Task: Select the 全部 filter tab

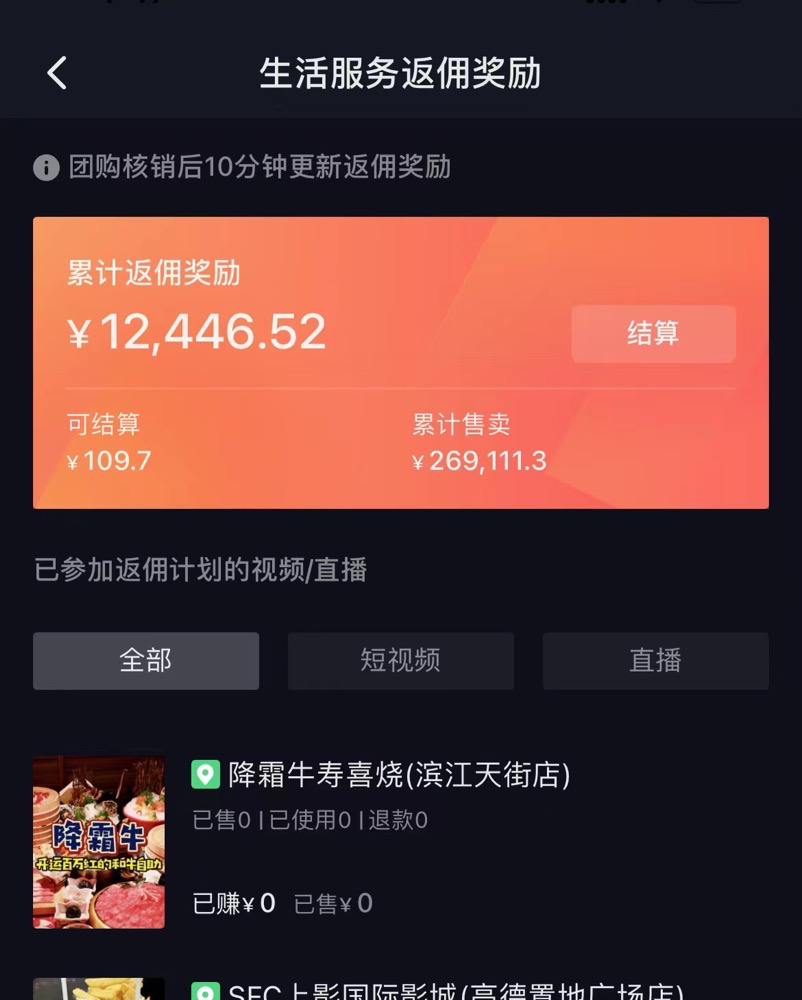Action: tap(146, 661)
